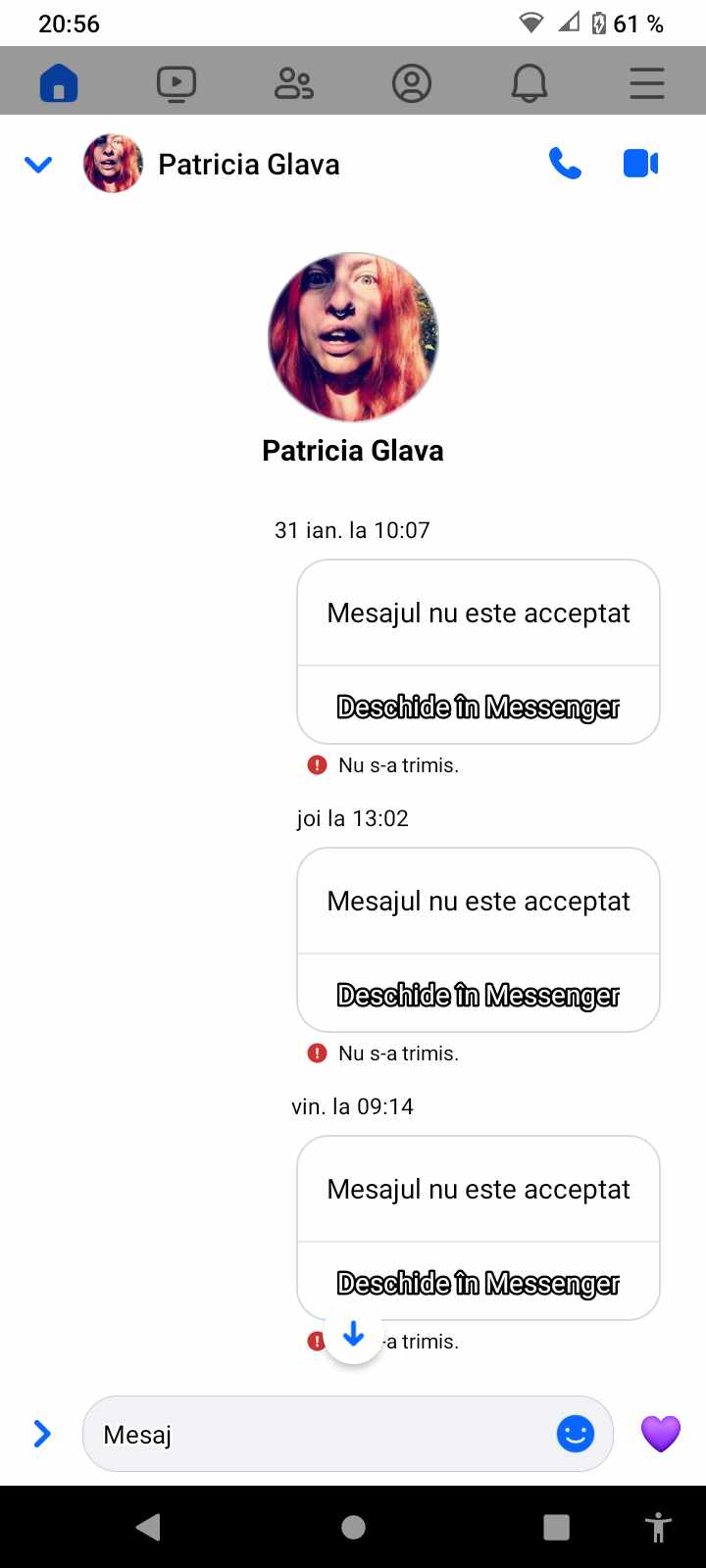Focus the Mesaj text field
706x1568 pixels.
314,1435
